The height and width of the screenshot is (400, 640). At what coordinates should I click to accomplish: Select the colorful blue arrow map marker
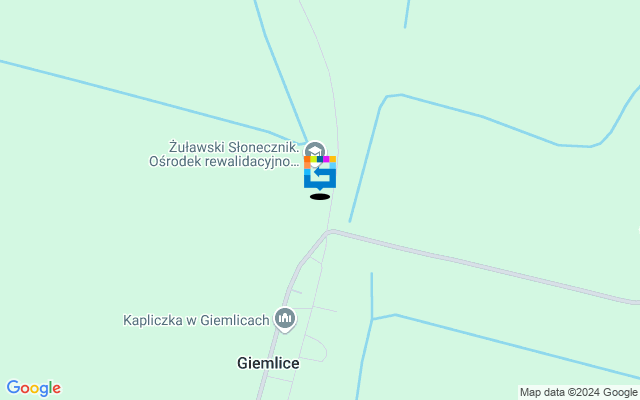pos(320,174)
